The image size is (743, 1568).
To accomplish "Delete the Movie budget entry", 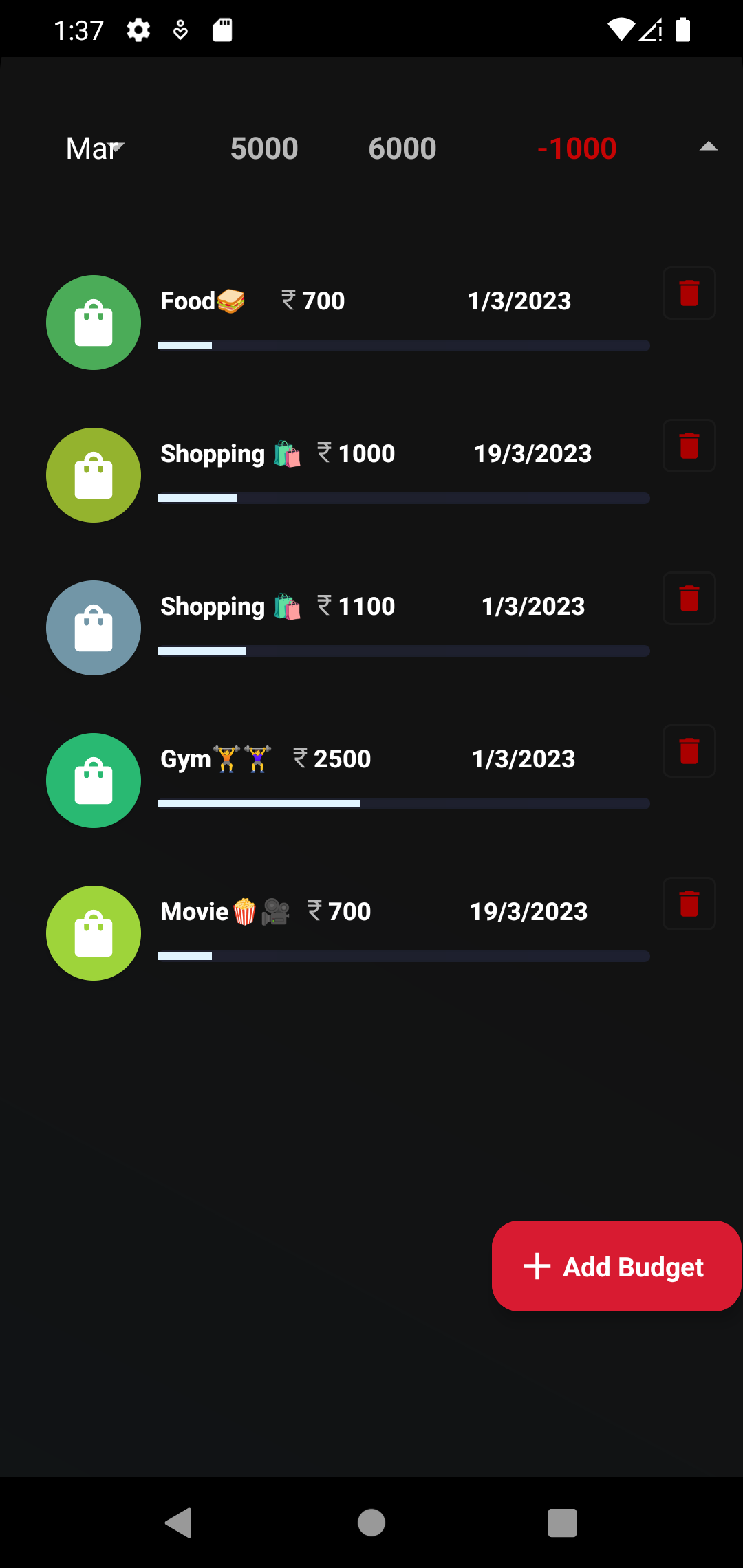I will (688, 903).
